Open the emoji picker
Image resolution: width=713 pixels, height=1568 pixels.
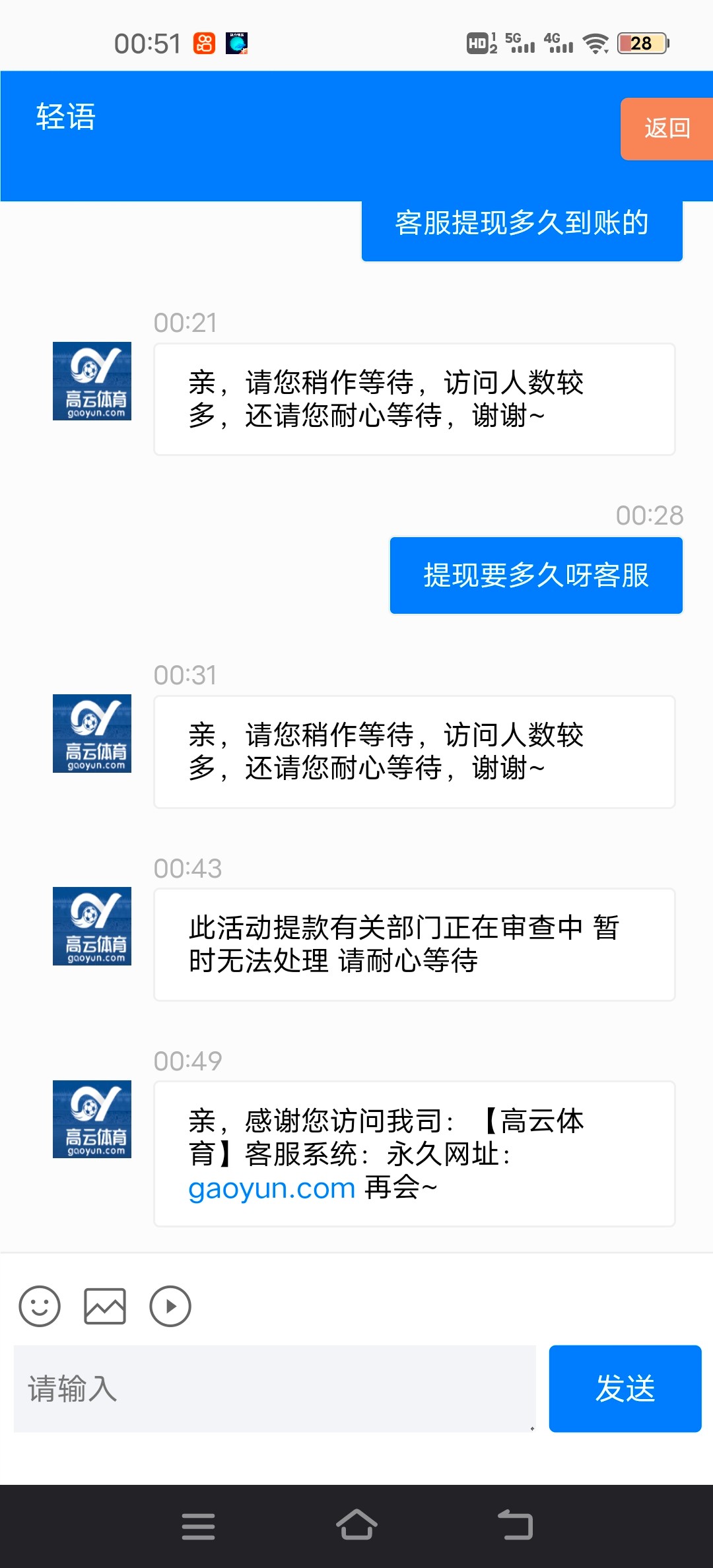pos(40,1306)
